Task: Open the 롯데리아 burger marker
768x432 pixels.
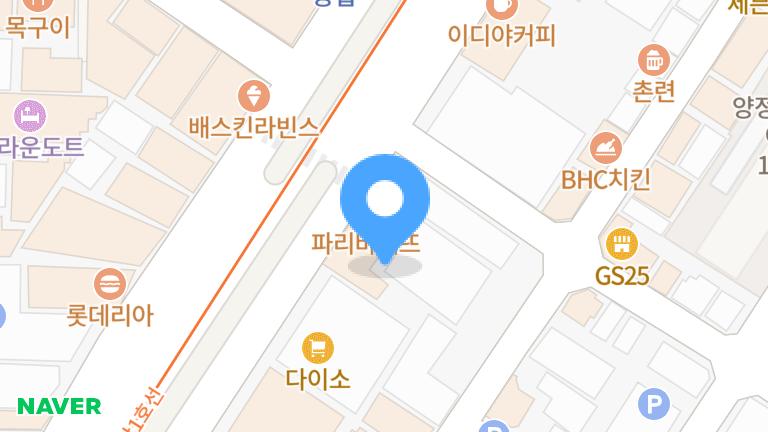Action: click(109, 283)
